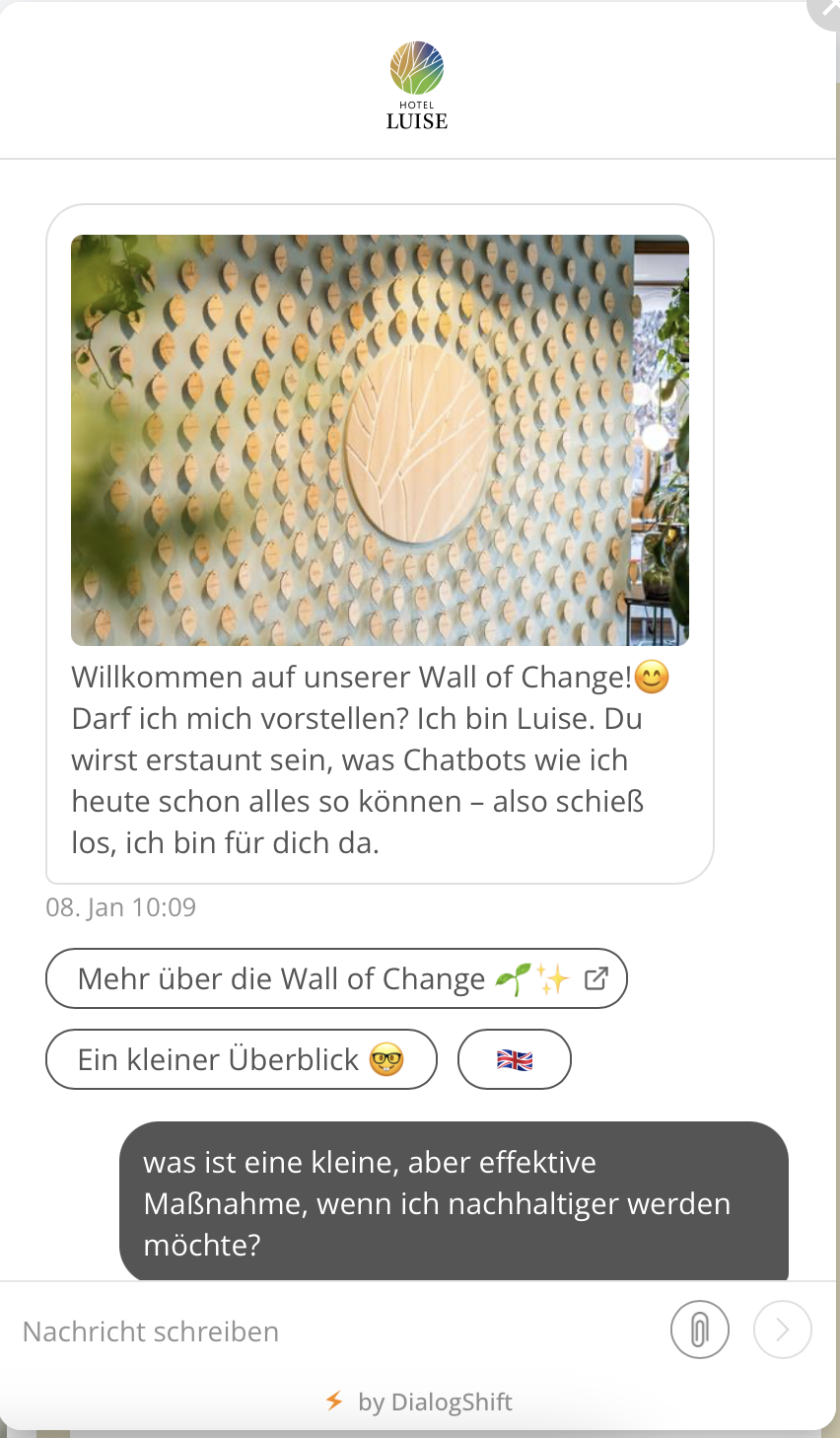Close the chat window
This screenshot has width=840, height=1438.
point(828,8)
